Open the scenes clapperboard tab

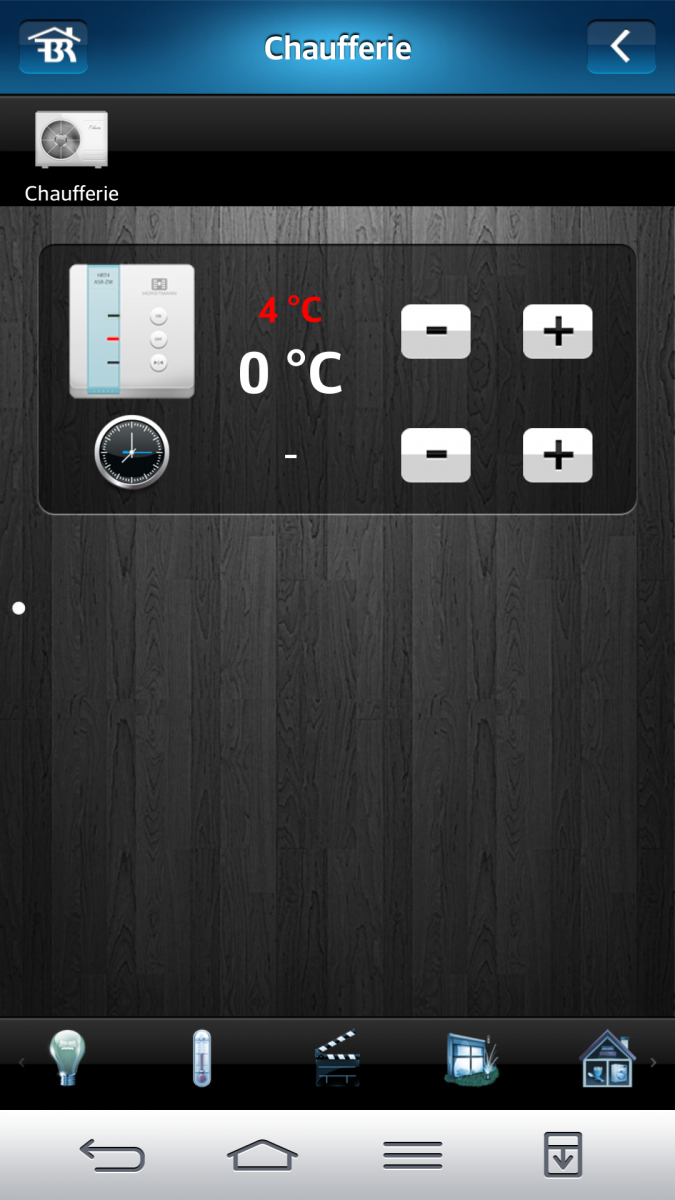337,1060
